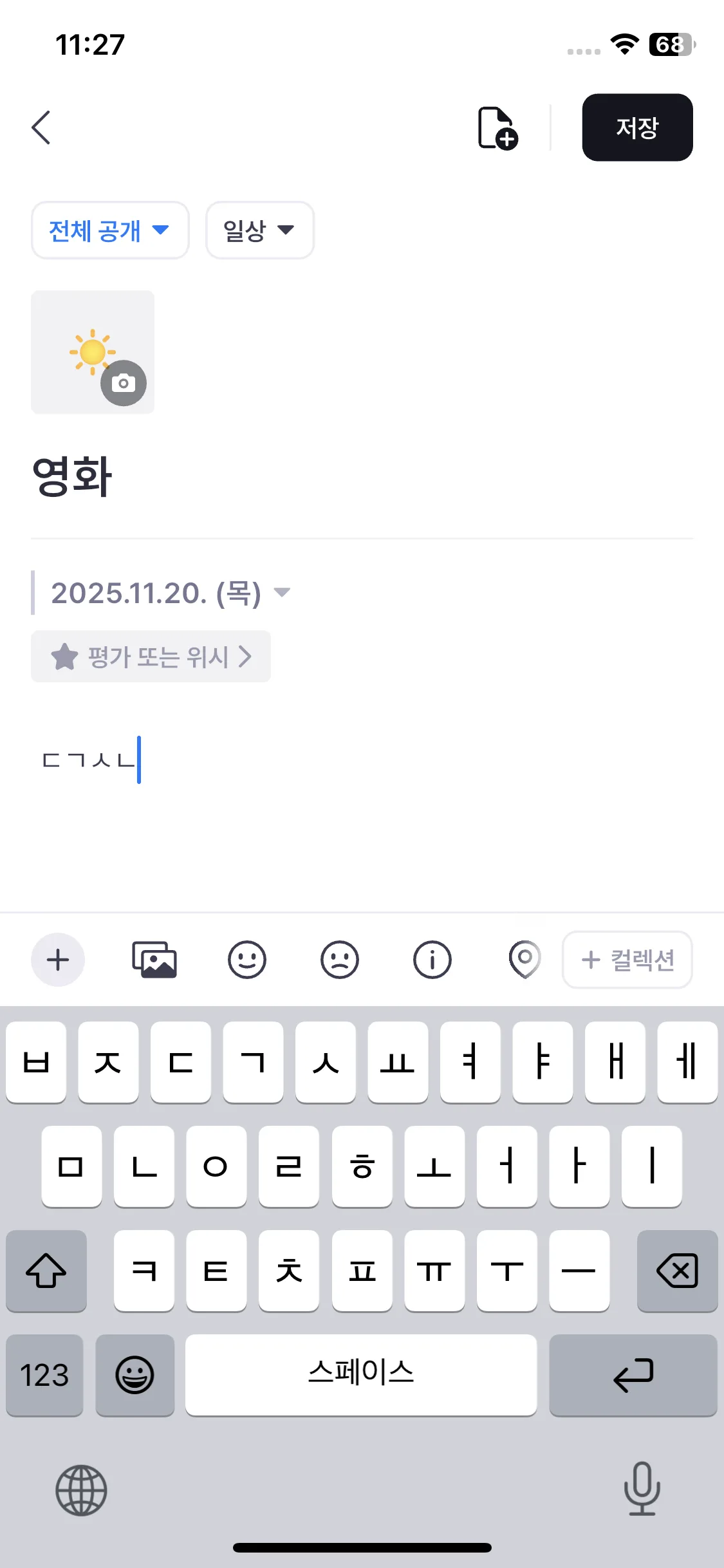Tap the info circle icon in the toolbar
Screen dimensions: 724x1568
pyautogui.click(x=432, y=959)
